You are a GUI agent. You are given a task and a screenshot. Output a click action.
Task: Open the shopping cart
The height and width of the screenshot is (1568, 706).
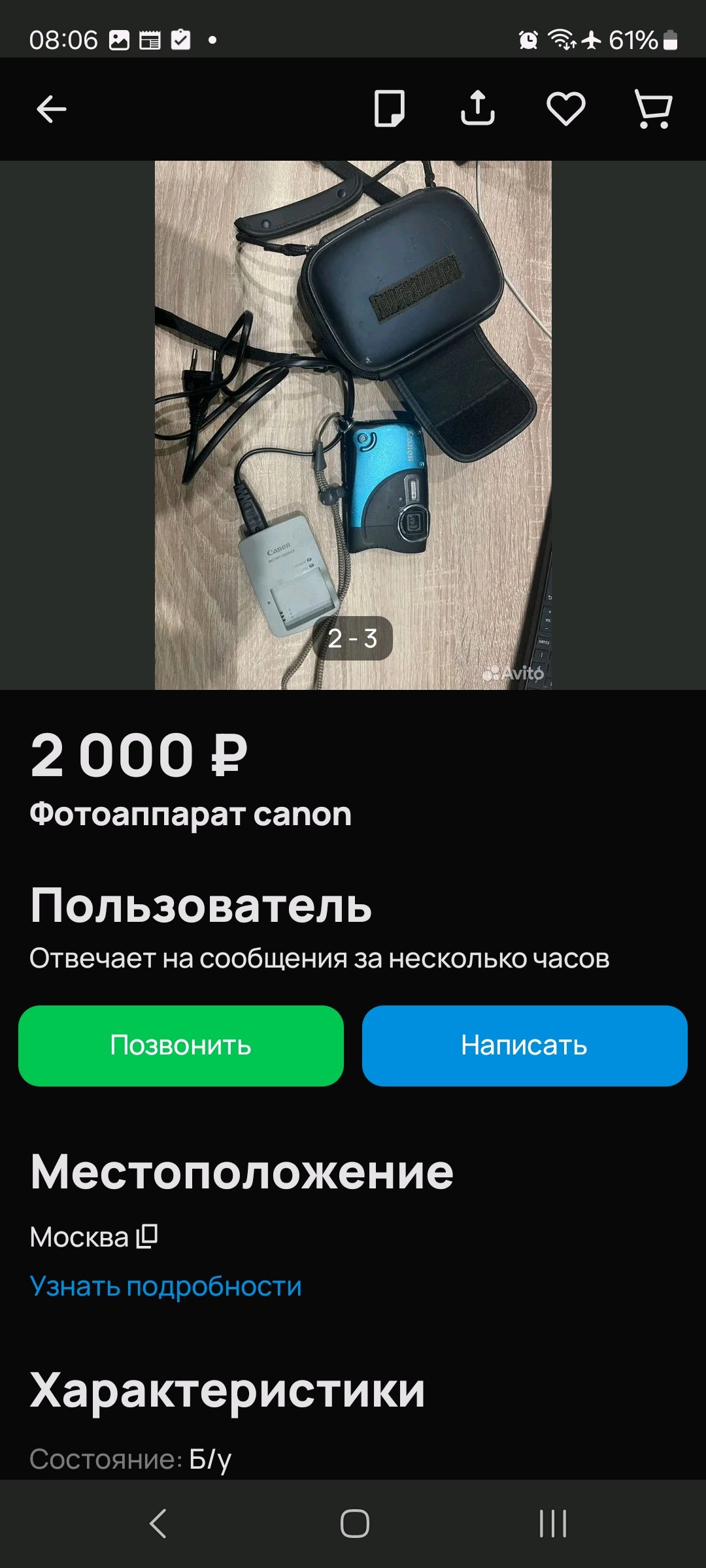pos(653,109)
